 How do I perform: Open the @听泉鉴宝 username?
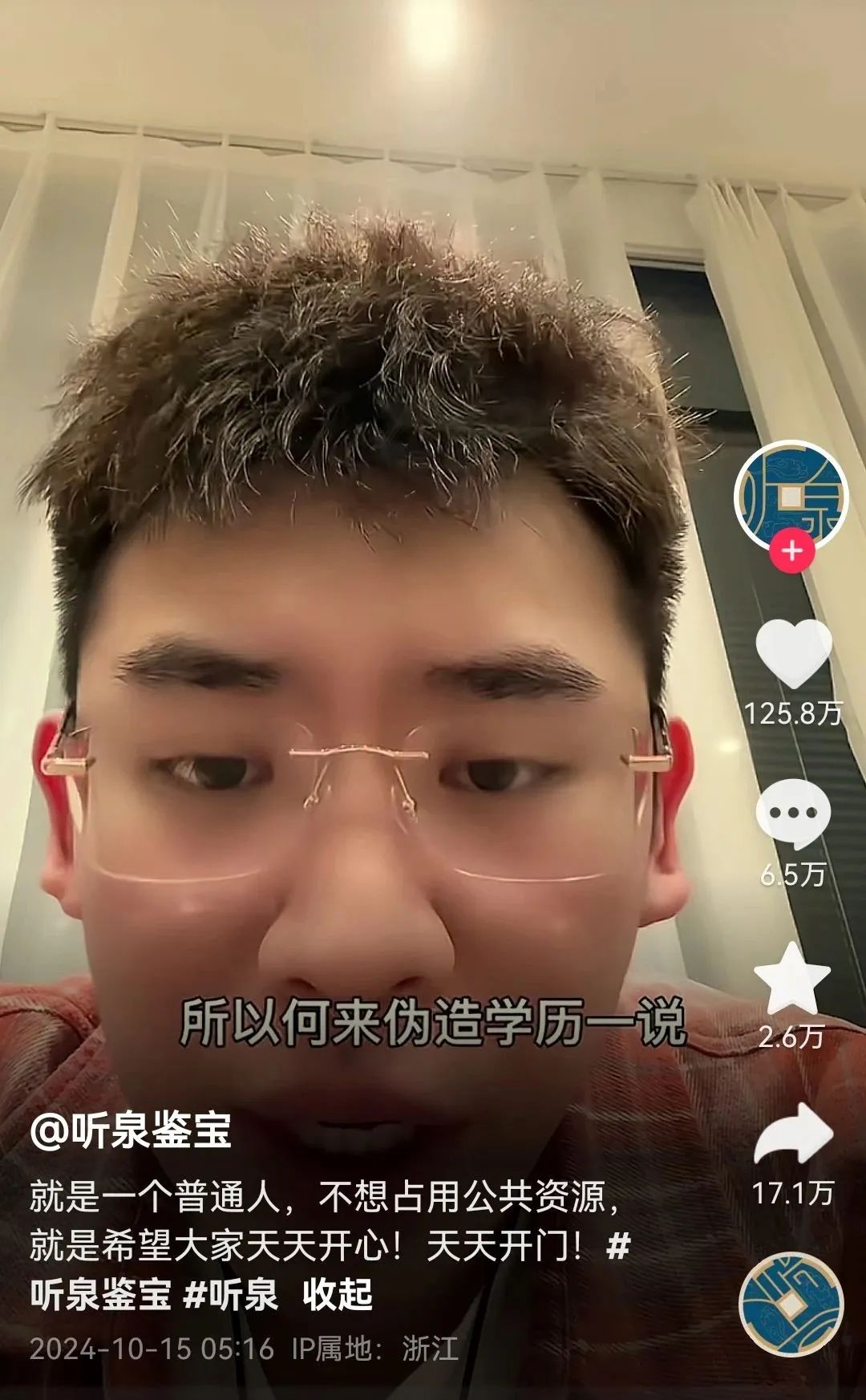click(131, 1130)
